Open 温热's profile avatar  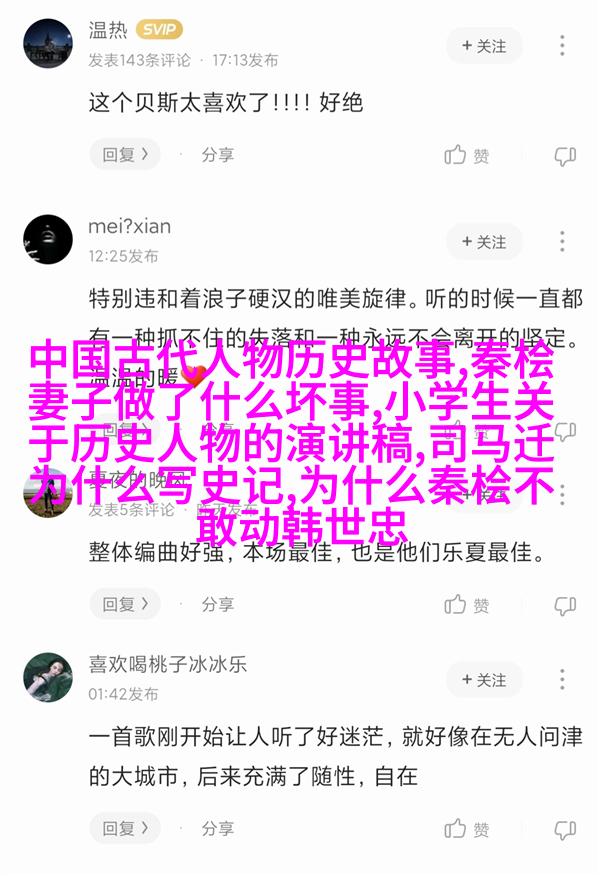tap(48, 44)
